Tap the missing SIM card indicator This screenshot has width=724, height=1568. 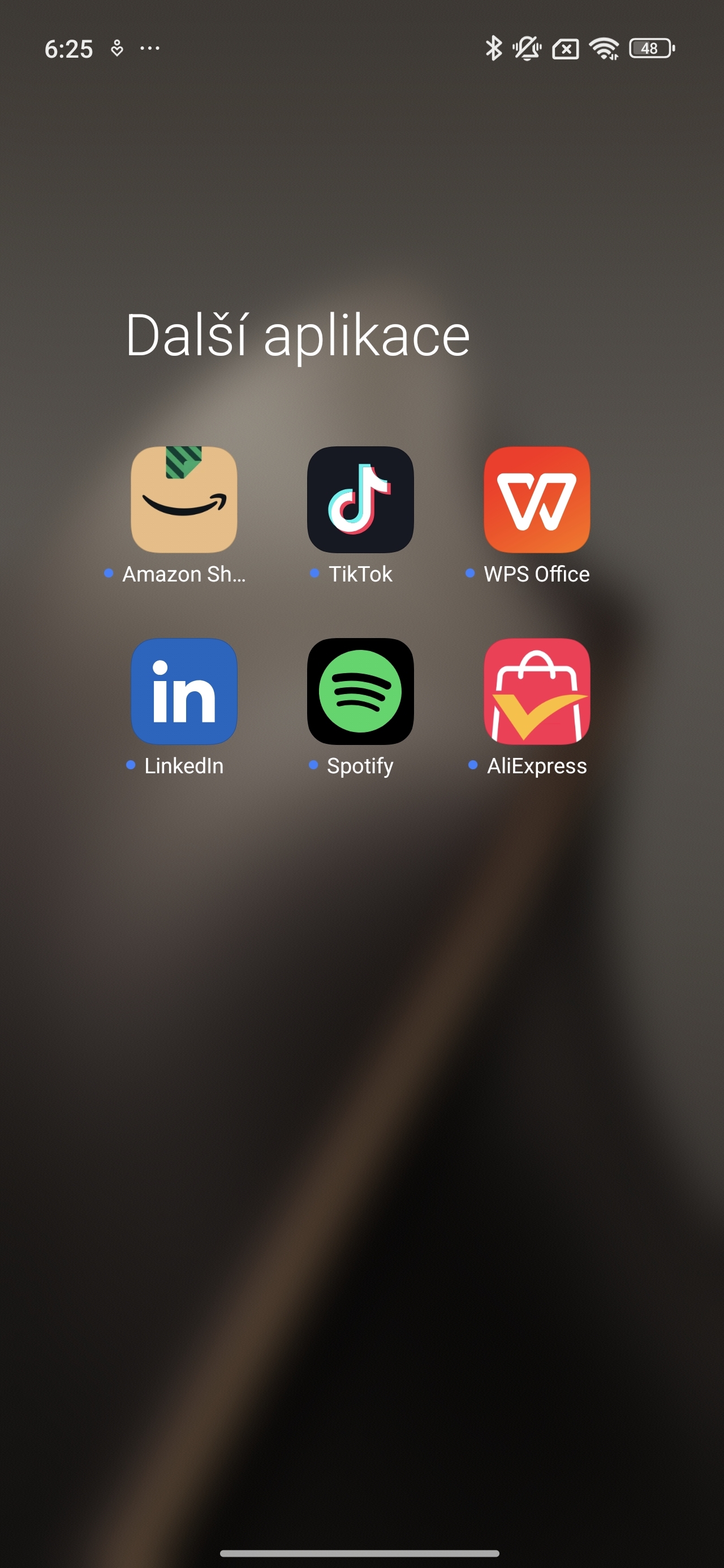(x=565, y=48)
